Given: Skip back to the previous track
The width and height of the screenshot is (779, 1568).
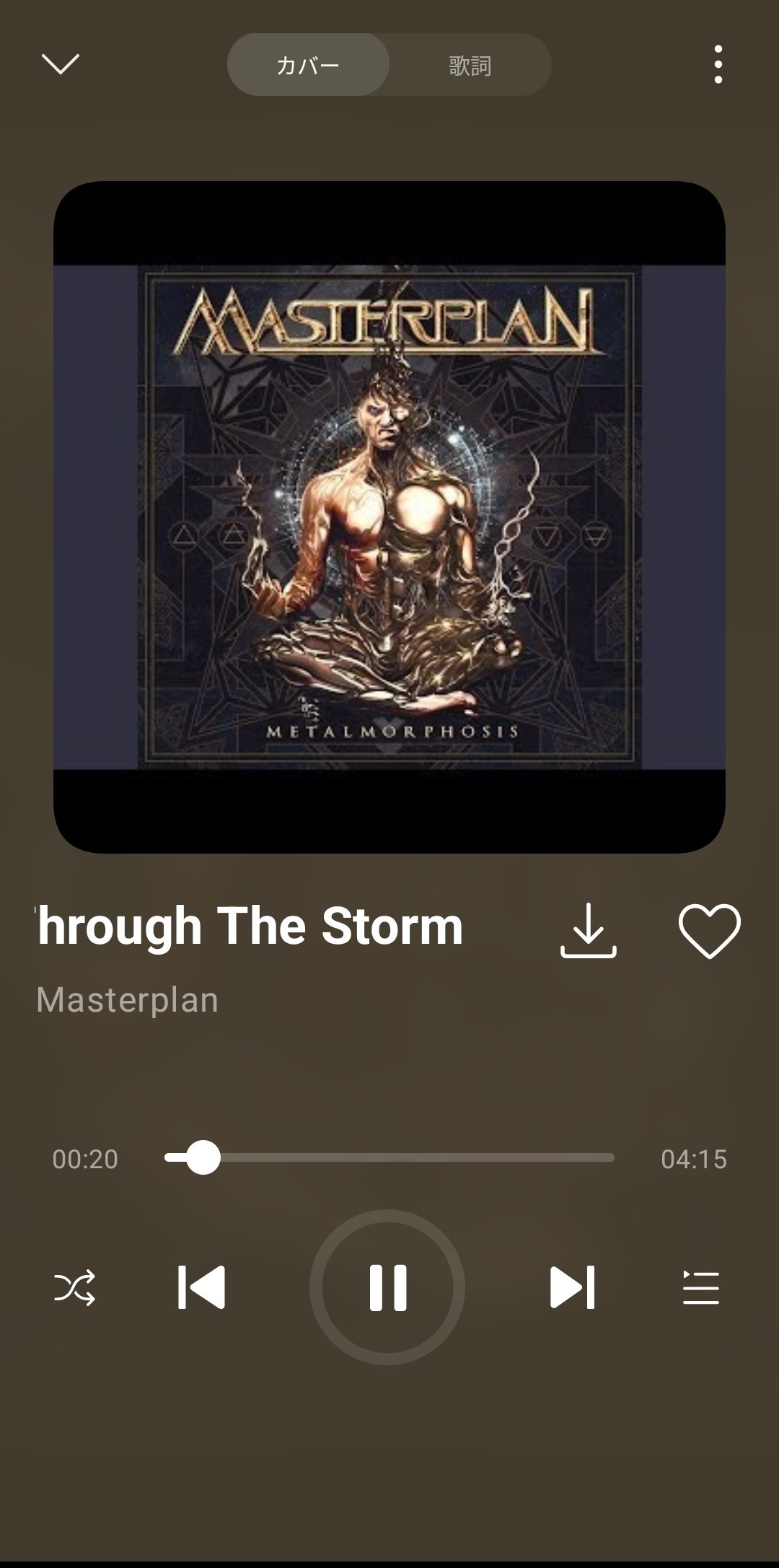Looking at the screenshot, I should click(x=202, y=1287).
